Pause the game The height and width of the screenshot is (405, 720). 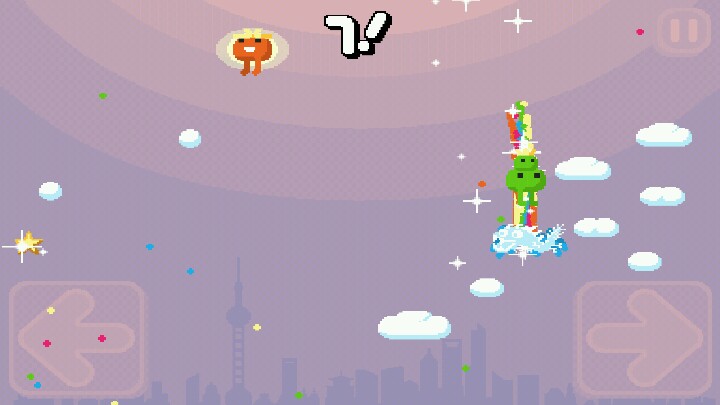(x=684, y=30)
